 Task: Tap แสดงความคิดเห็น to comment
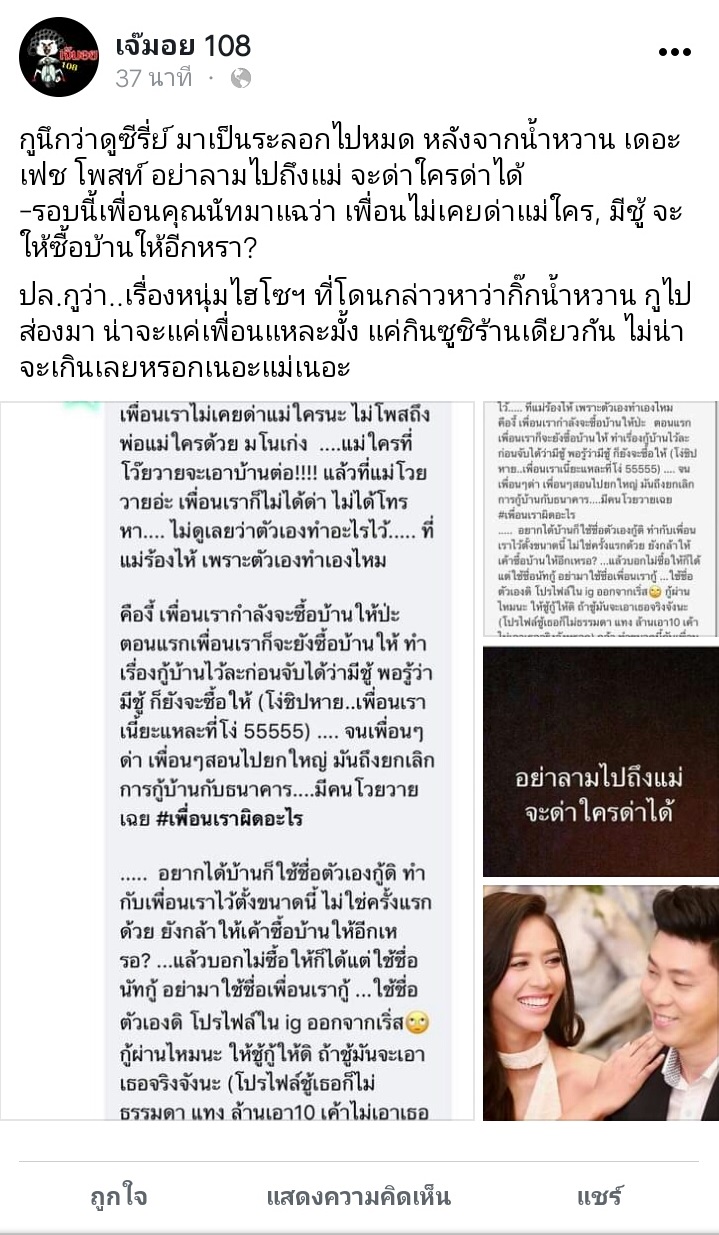(x=358, y=1196)
